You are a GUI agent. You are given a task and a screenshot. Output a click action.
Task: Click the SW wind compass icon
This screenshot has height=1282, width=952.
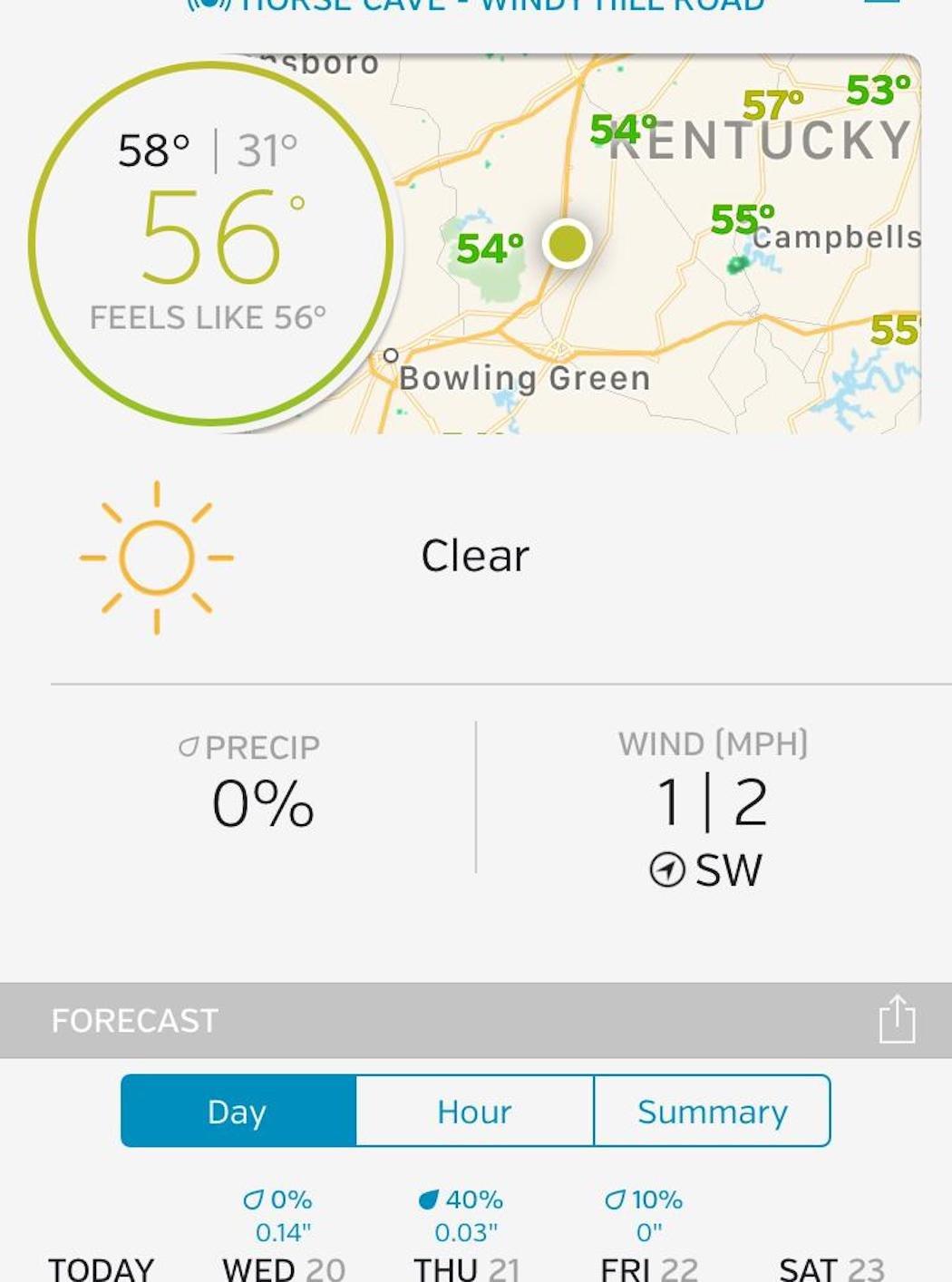point(666,869)
